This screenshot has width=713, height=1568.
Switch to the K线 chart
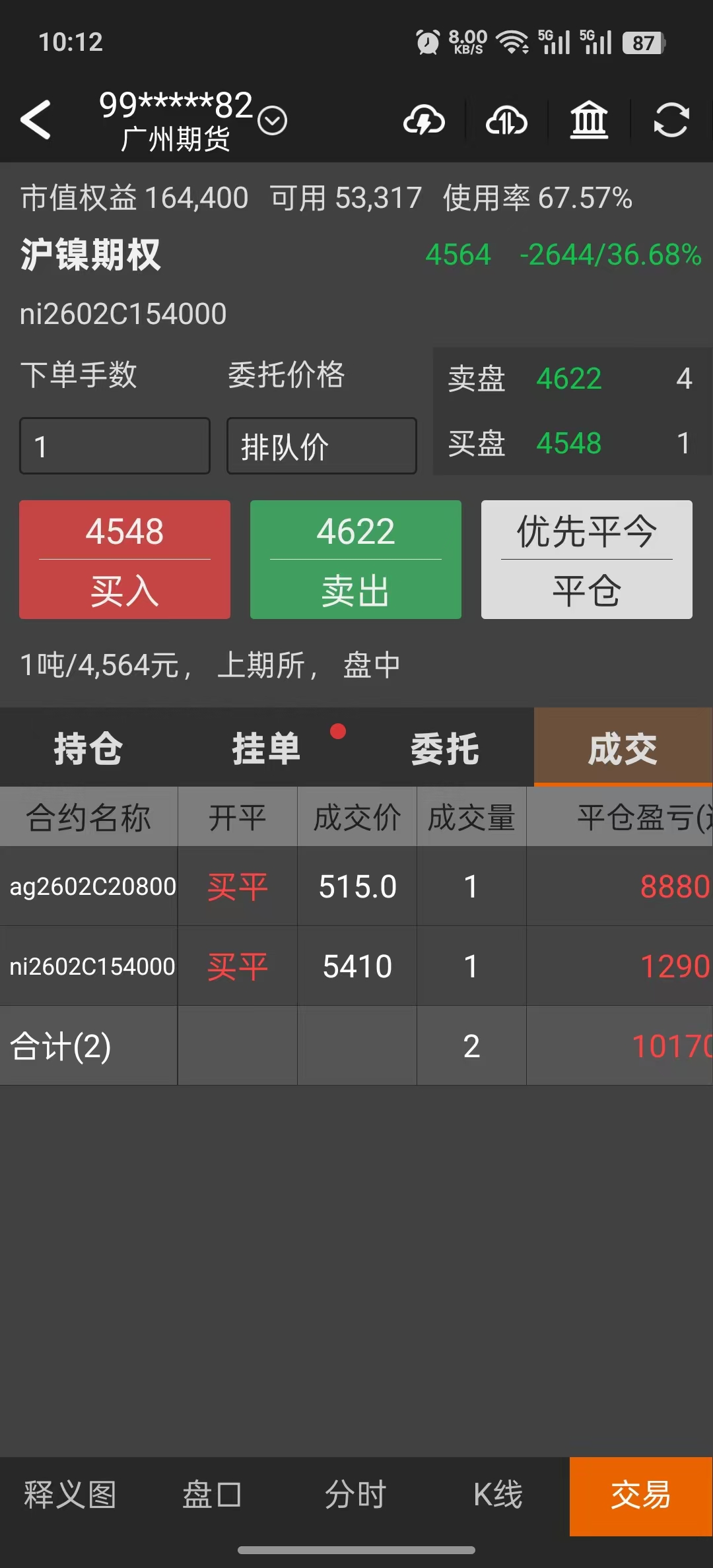click(498, 1495)
